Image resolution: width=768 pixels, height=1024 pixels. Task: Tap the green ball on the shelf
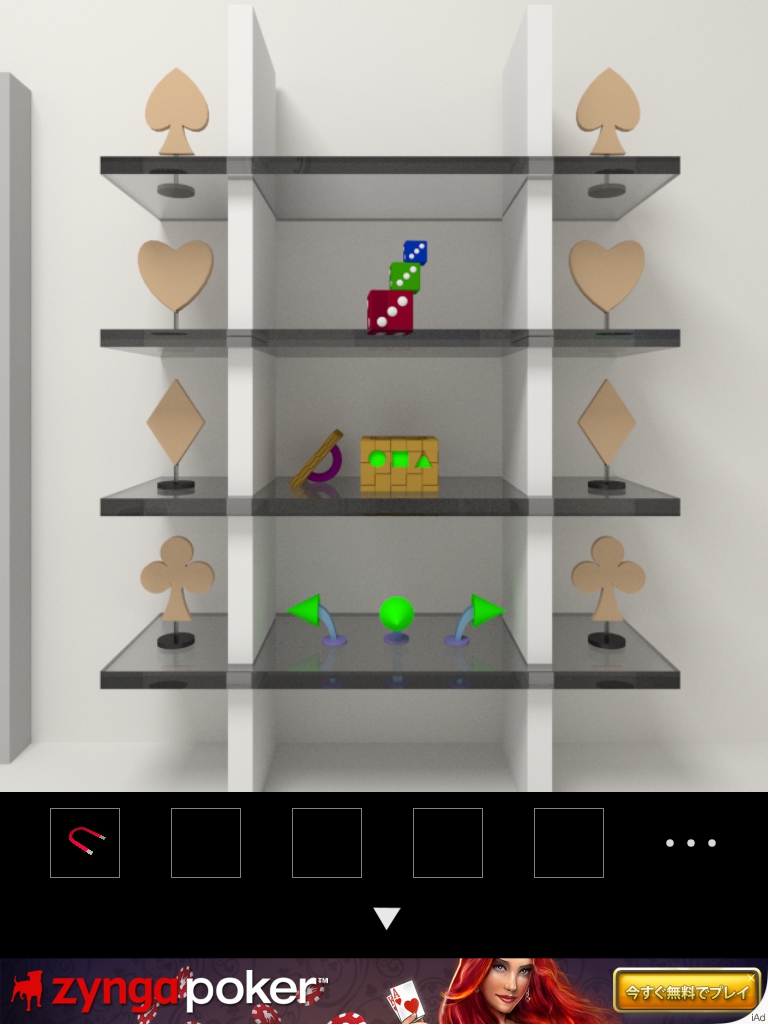coord(396,613)
